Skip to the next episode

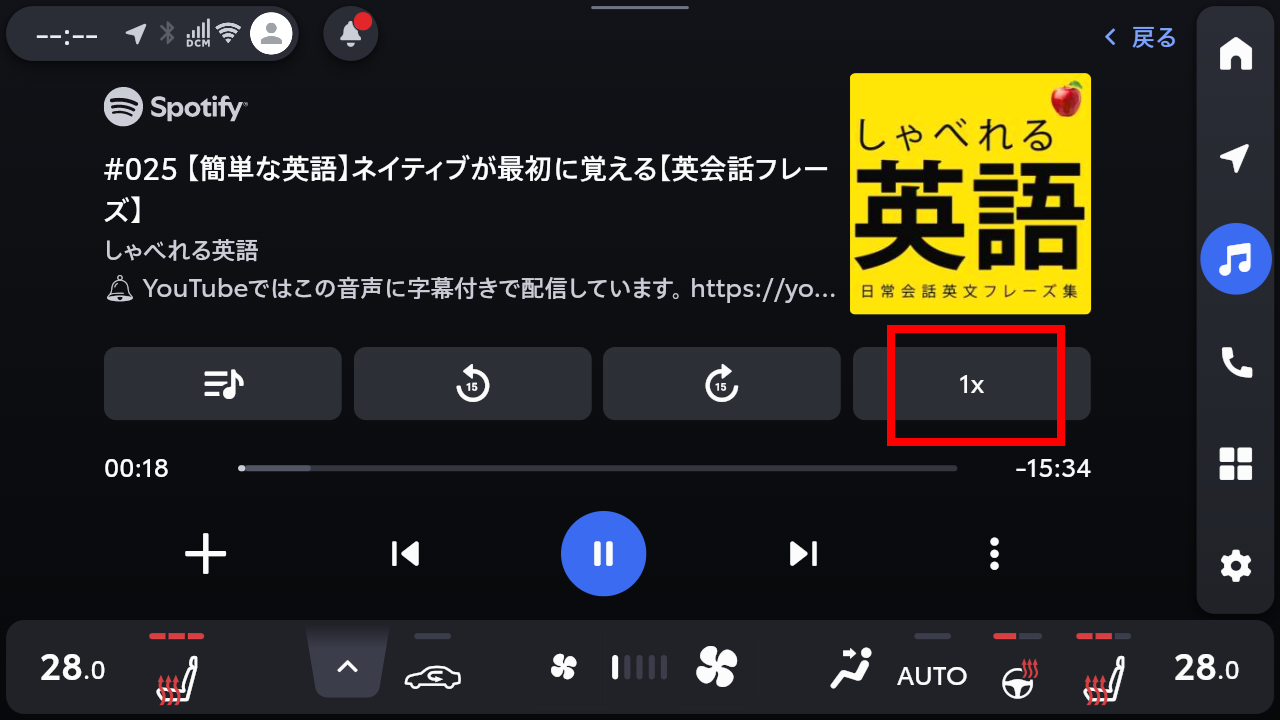point(803,553)
